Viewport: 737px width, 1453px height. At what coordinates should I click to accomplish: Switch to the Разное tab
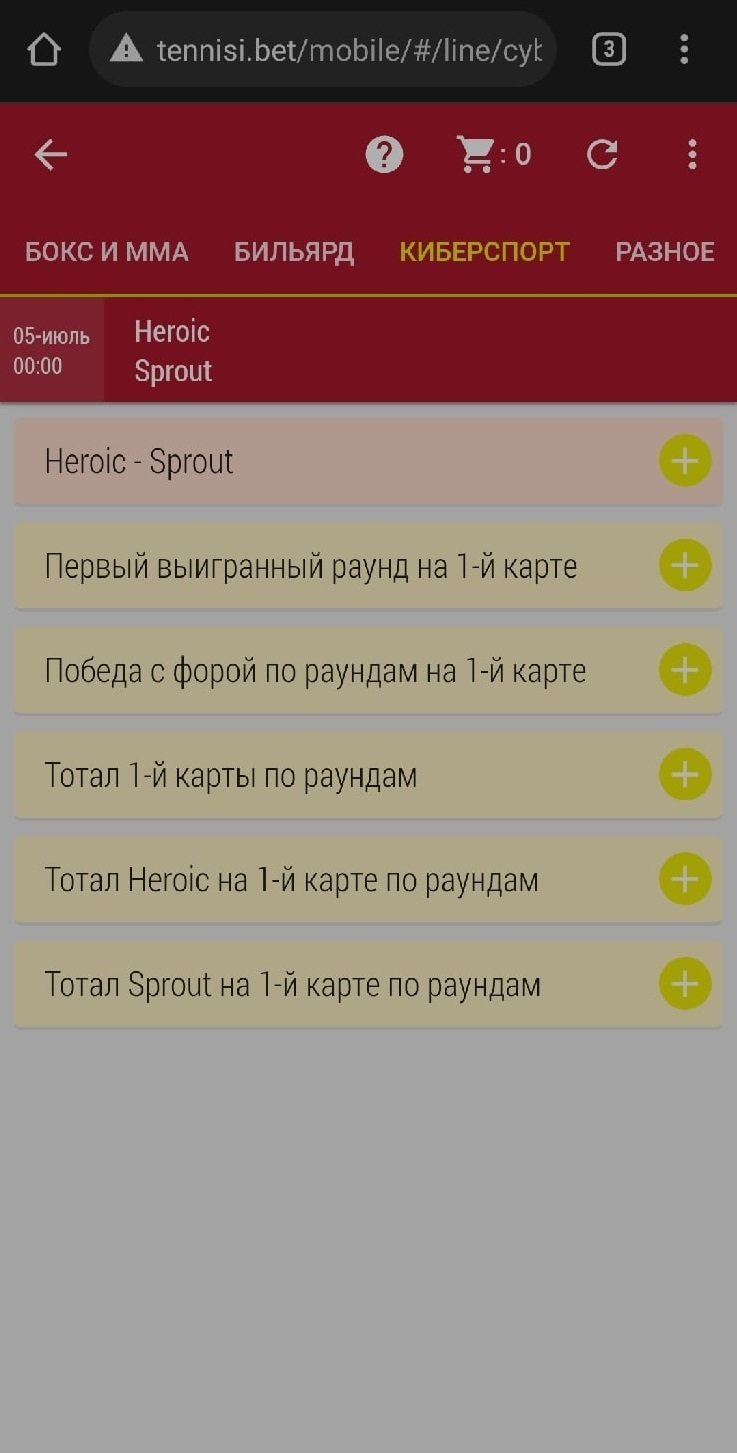pos(665,252)
